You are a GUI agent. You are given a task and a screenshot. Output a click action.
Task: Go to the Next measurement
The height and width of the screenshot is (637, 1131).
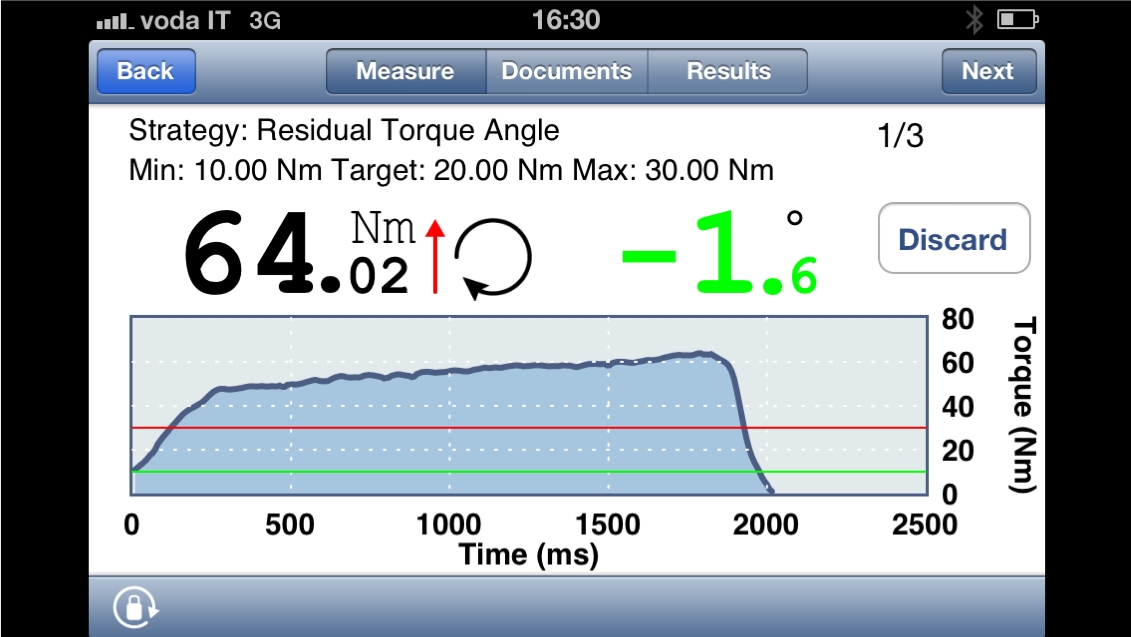pos(988,71)
